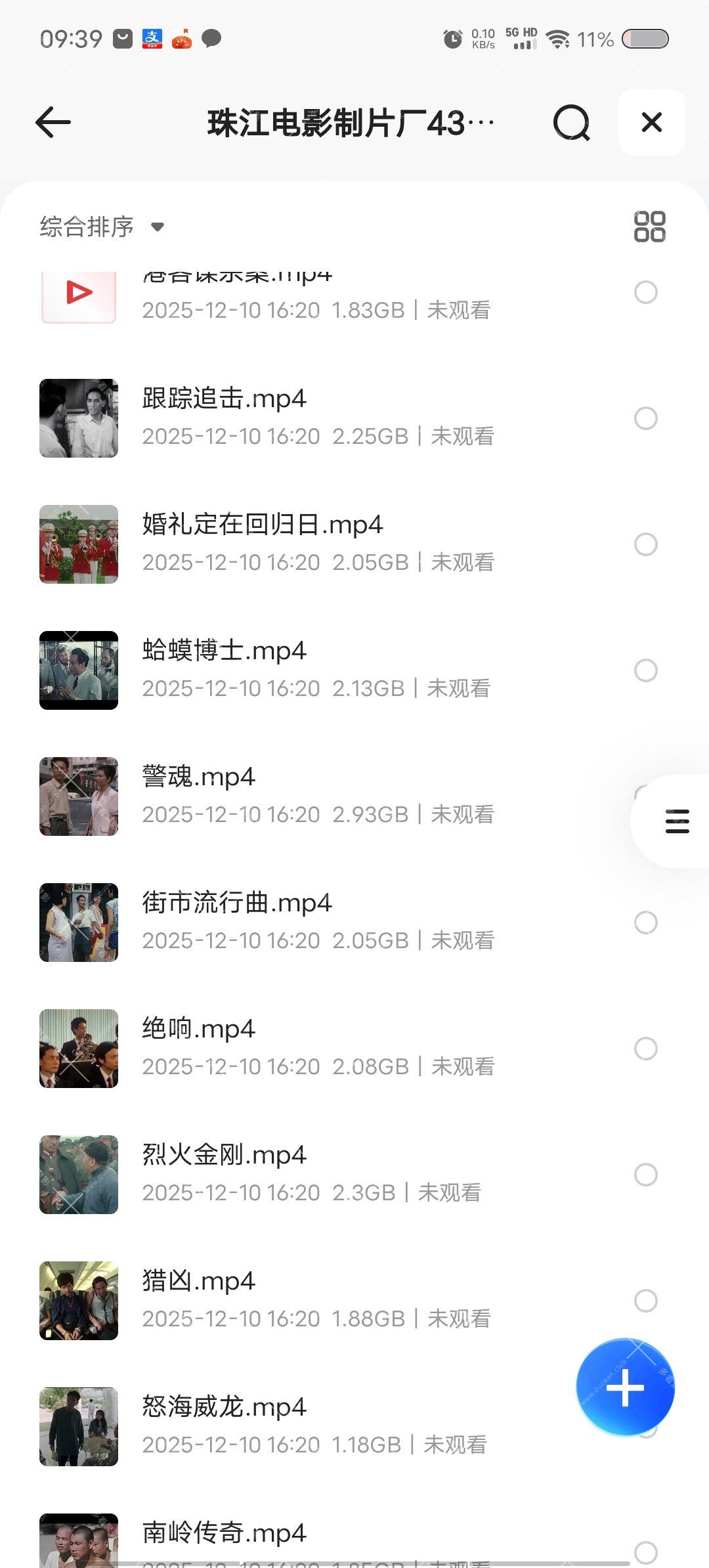709x1568 pixels.
Task: Check the circle beside 绝响.mp4
Action: coord(646,1049)
